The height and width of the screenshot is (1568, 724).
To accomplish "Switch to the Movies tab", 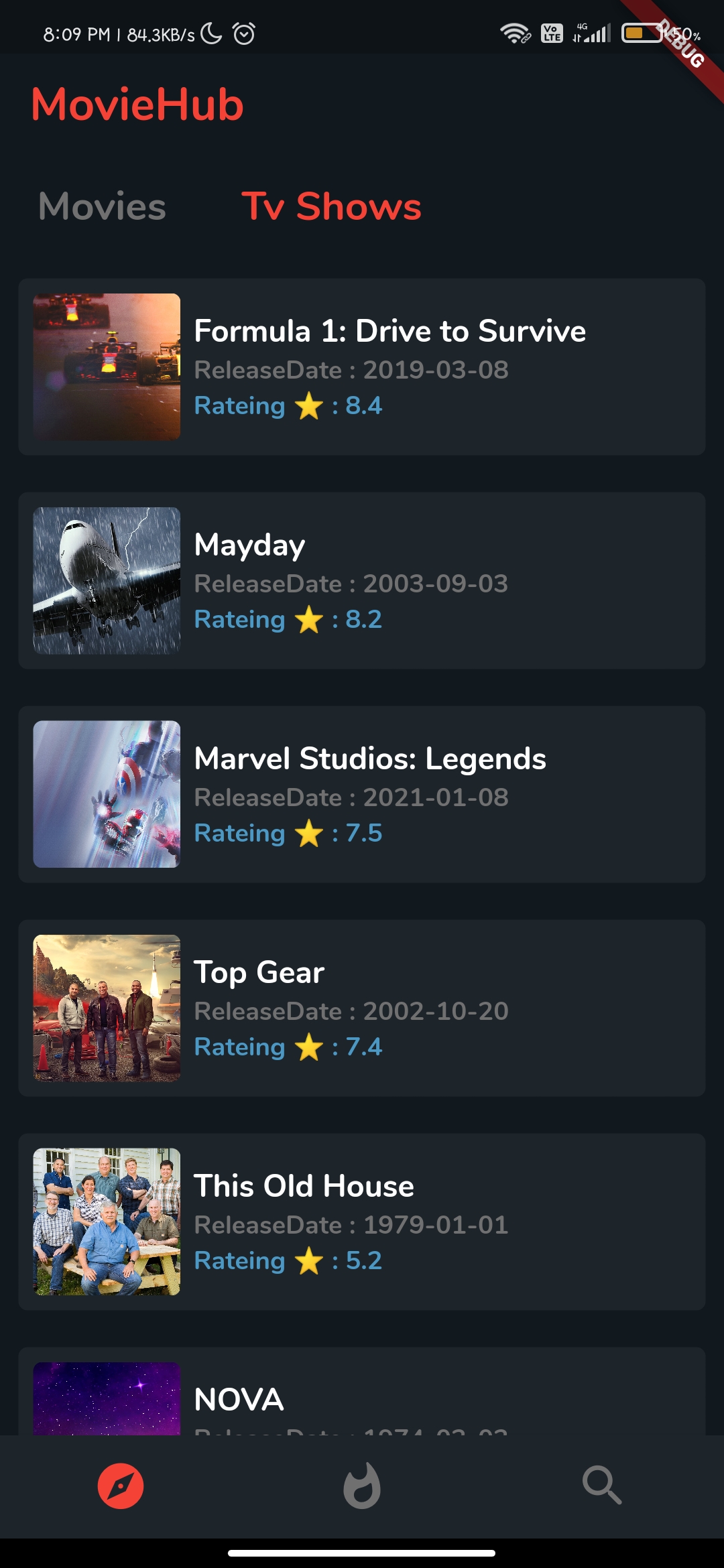I will [x=102, y=207].
